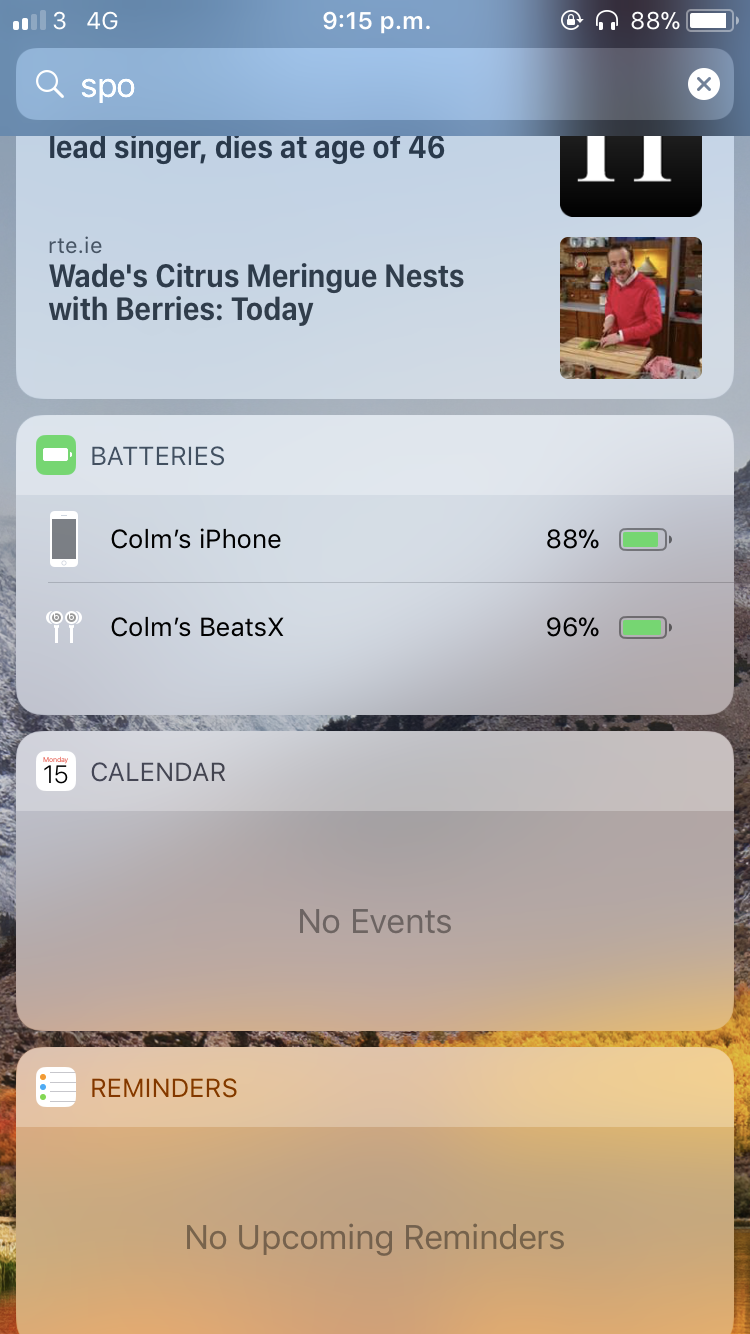This screenshot has width=750, height=1334.
Task: Tap the No Events calendar area
Action: point(375,921)
